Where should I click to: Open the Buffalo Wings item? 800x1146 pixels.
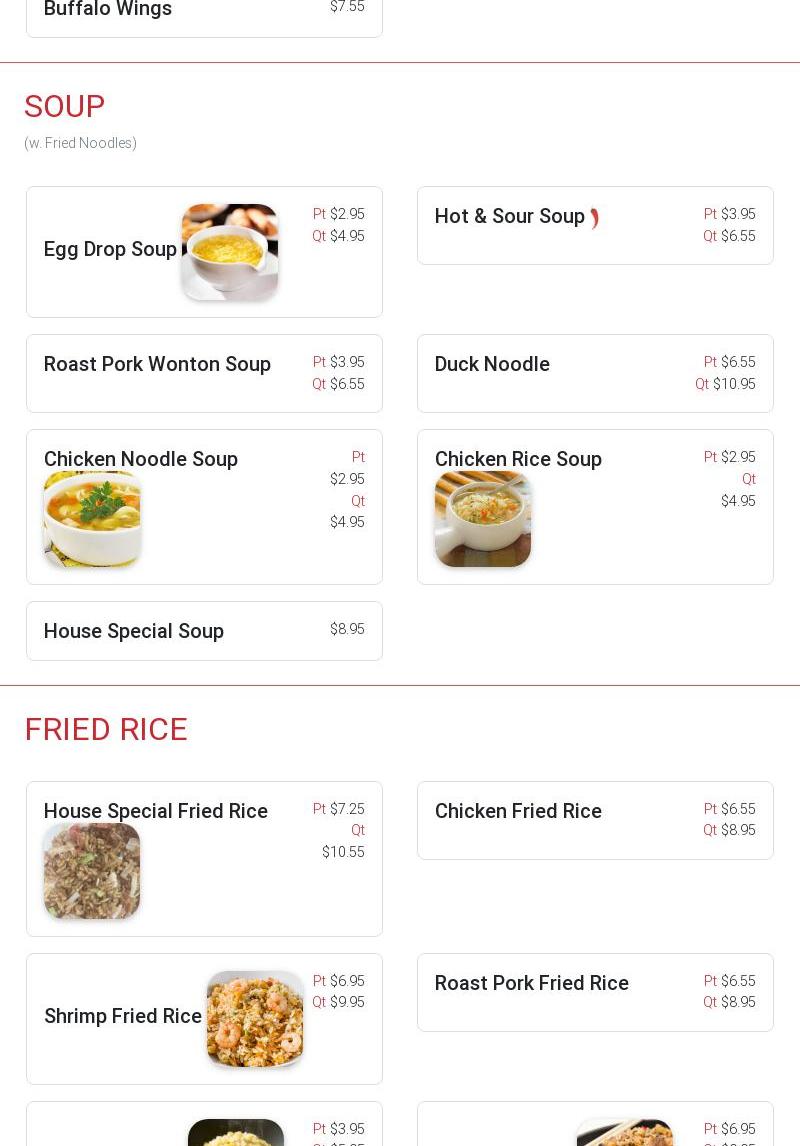coord(204,14)
